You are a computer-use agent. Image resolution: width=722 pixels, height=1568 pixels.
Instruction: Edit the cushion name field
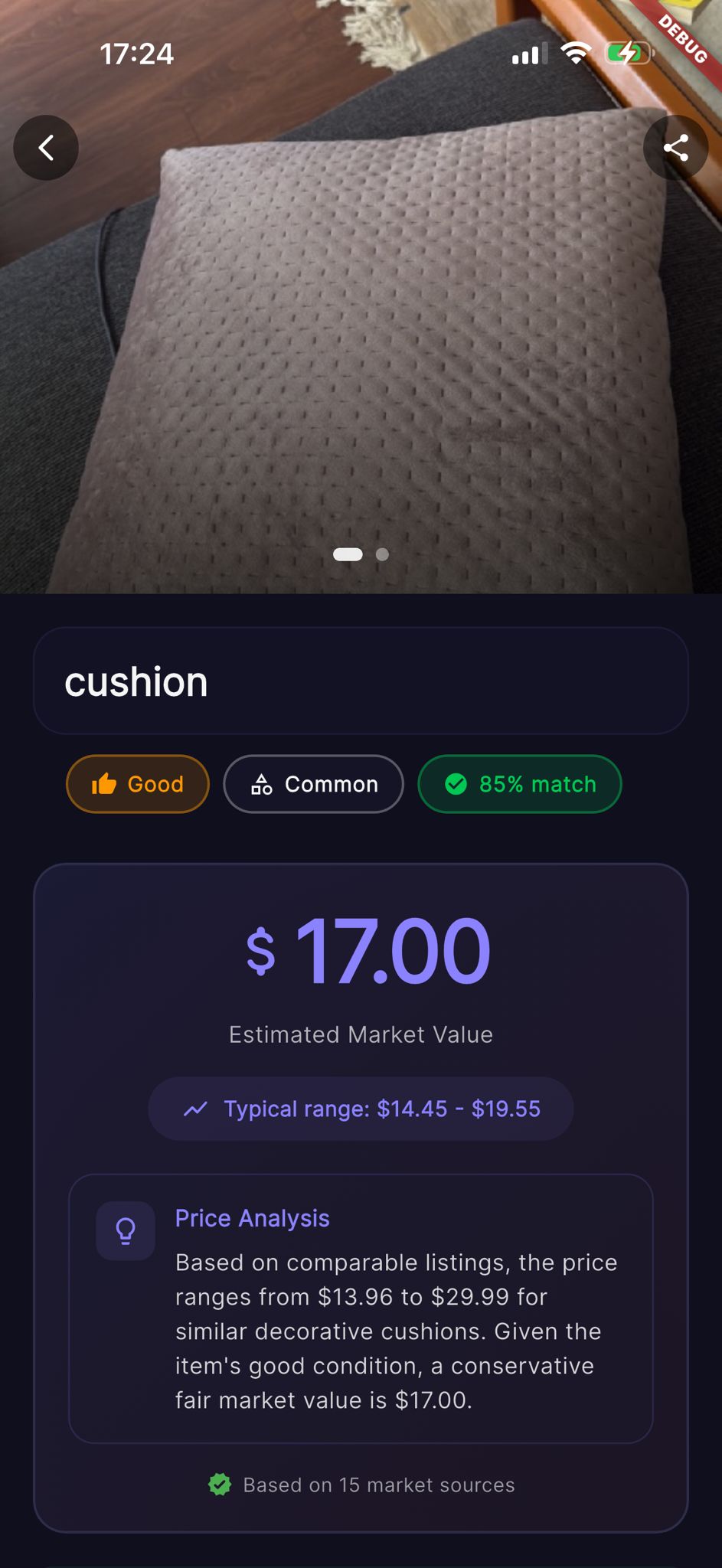[361, 681]
